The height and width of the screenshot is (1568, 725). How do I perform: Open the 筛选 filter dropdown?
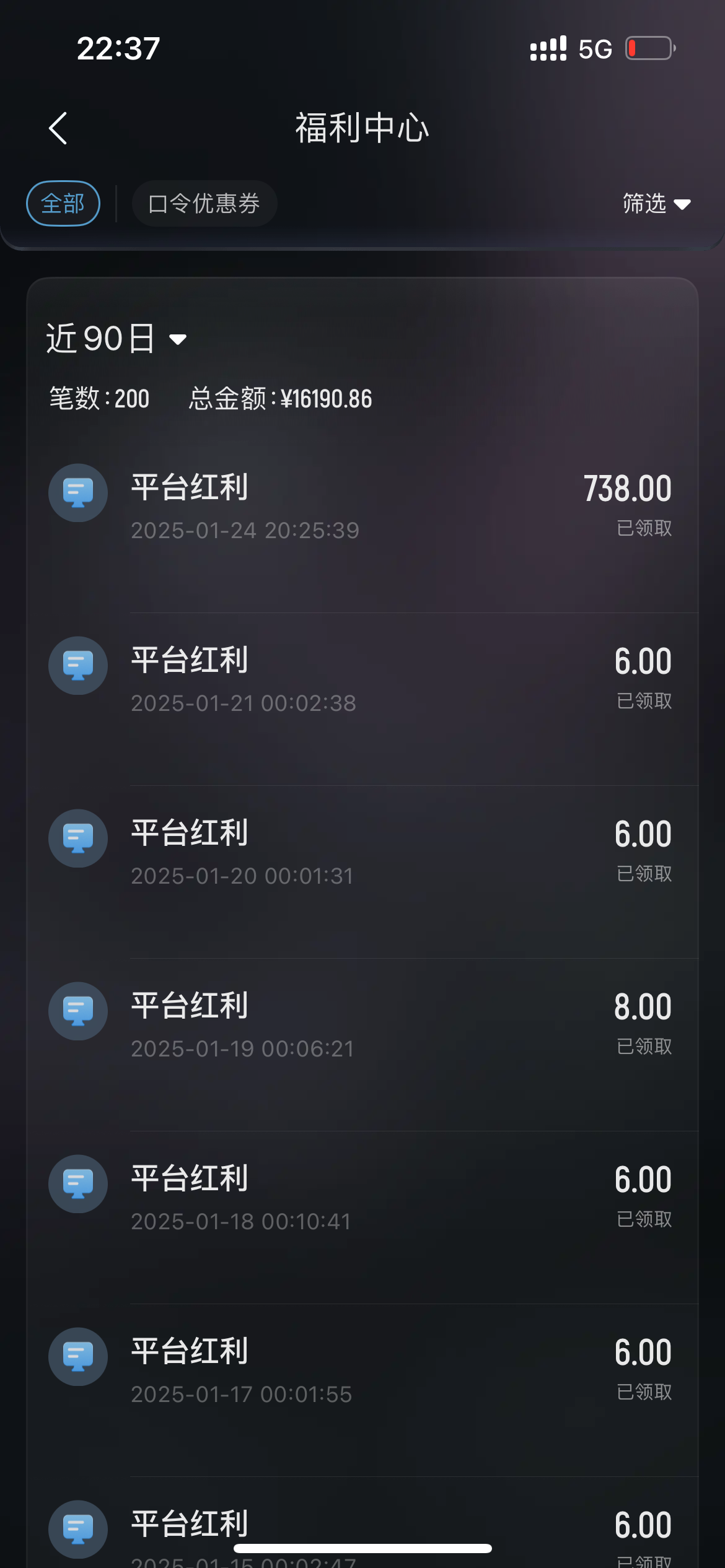[x=656, y=204]
